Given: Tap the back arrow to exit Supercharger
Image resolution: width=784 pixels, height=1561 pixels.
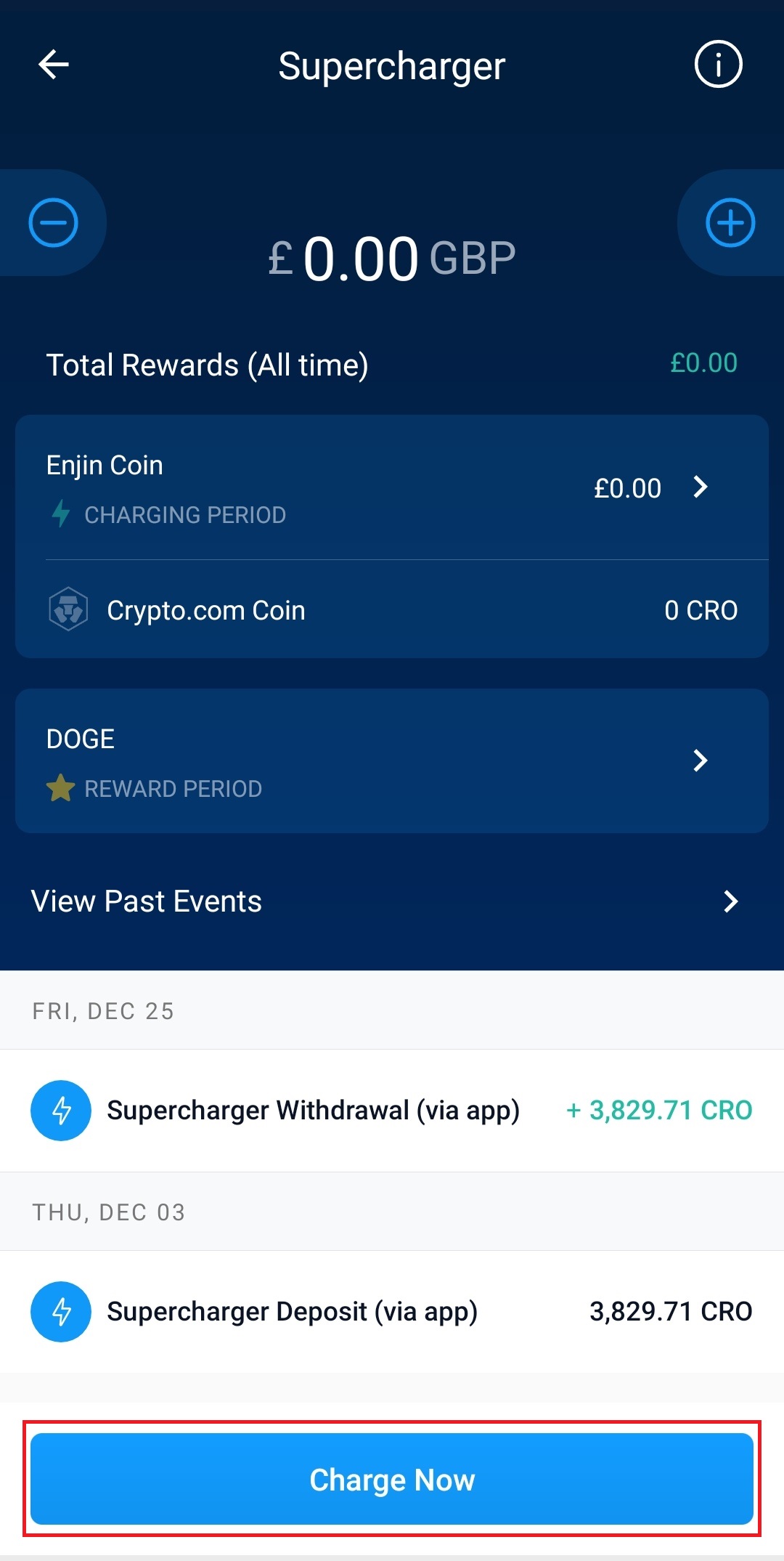Looking at the screenshot, I should click(x=52, y=65).
